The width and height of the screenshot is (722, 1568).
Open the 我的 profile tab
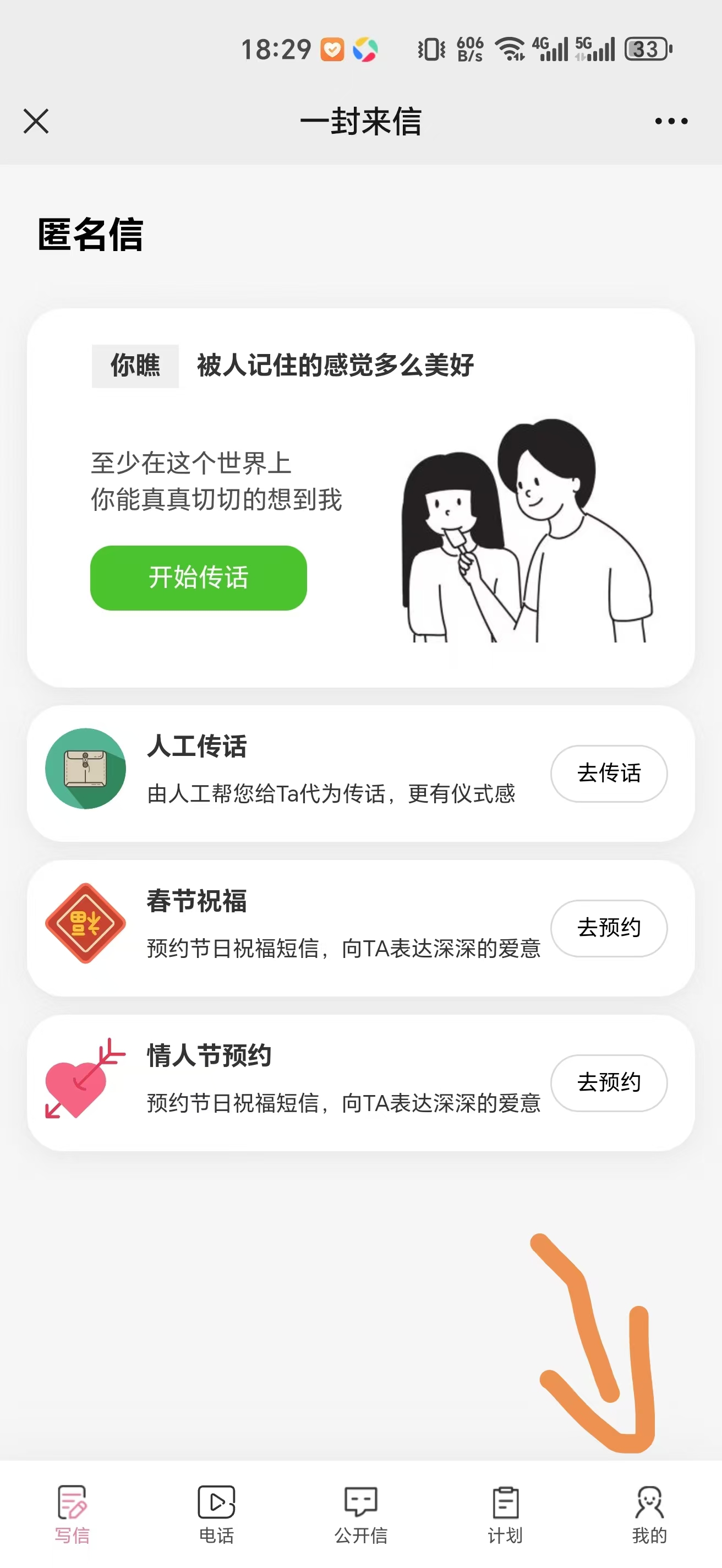point(649,1513)
